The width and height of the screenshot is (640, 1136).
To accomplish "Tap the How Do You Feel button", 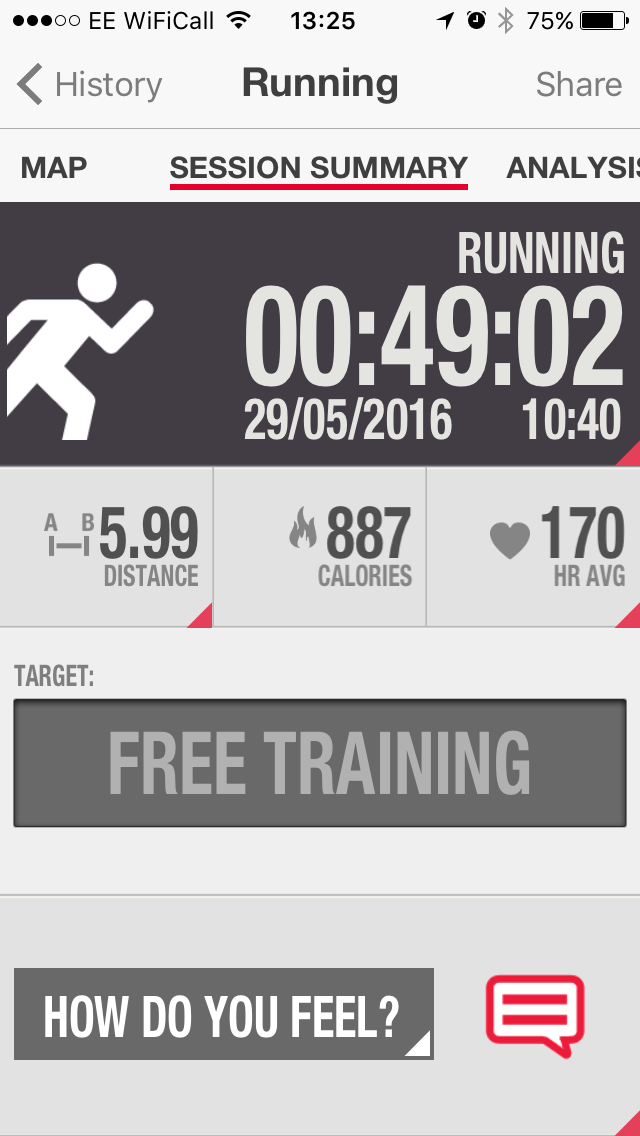I will (x=223, y=1014).
